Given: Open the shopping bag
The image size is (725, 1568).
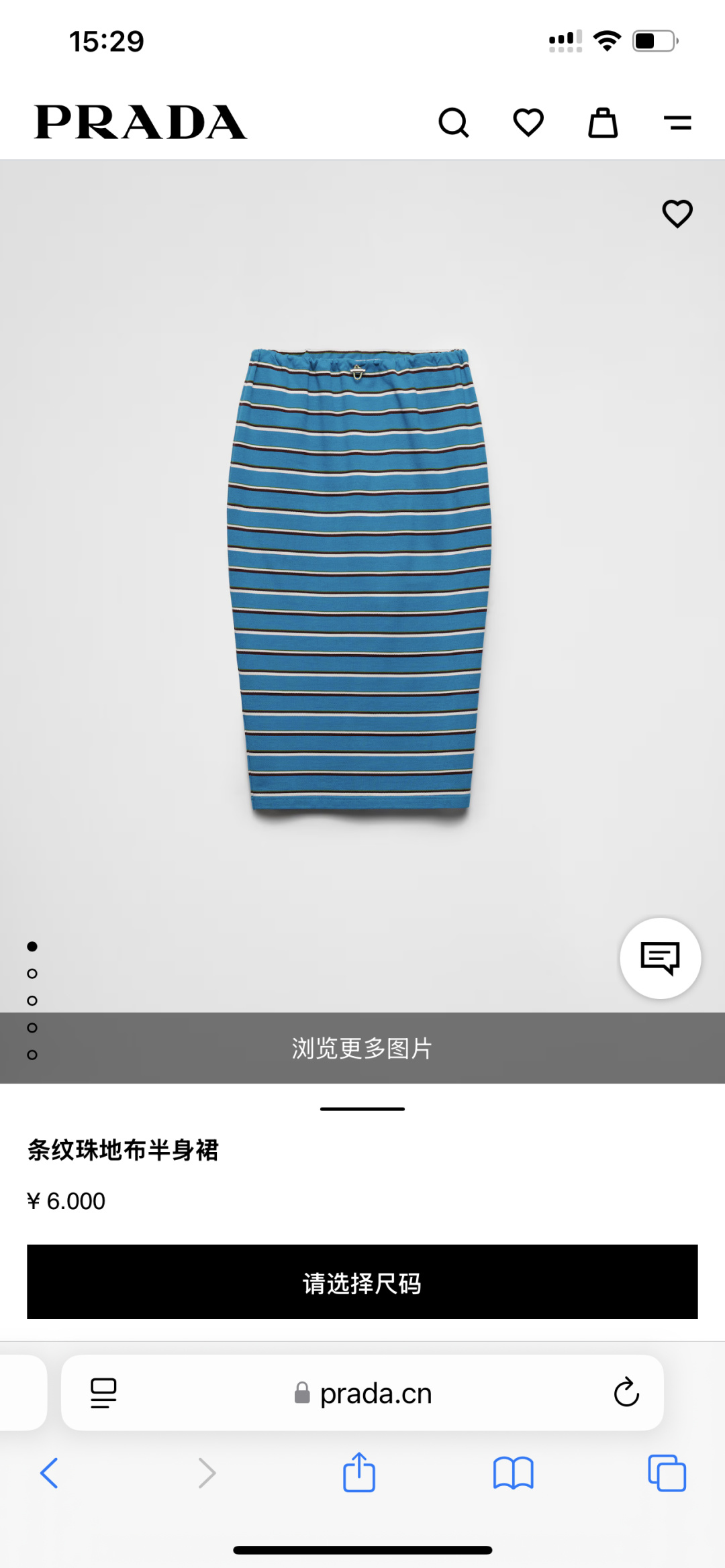Looking at the screenshot, I should point(603,123).
